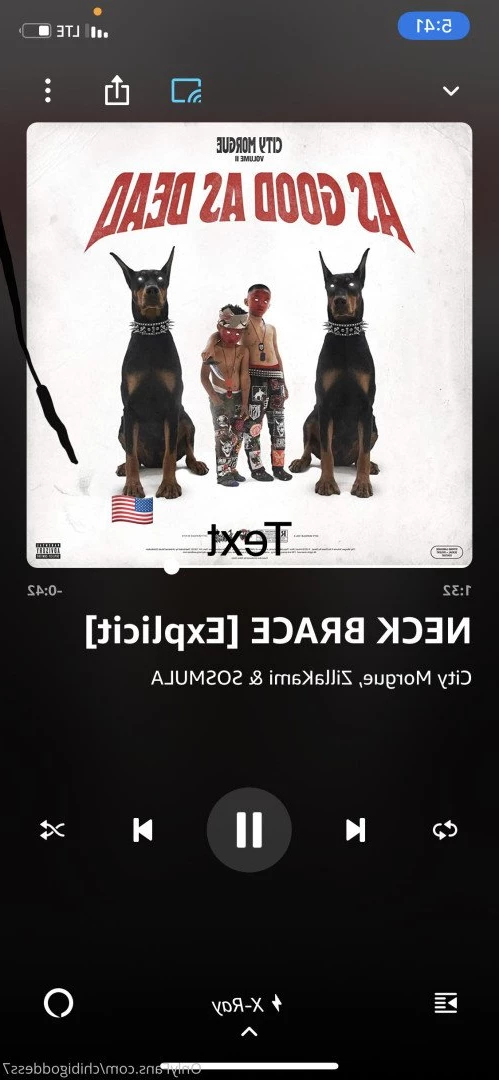
Task: Toggle shuffle mode
Action: [x=52, y=830]
